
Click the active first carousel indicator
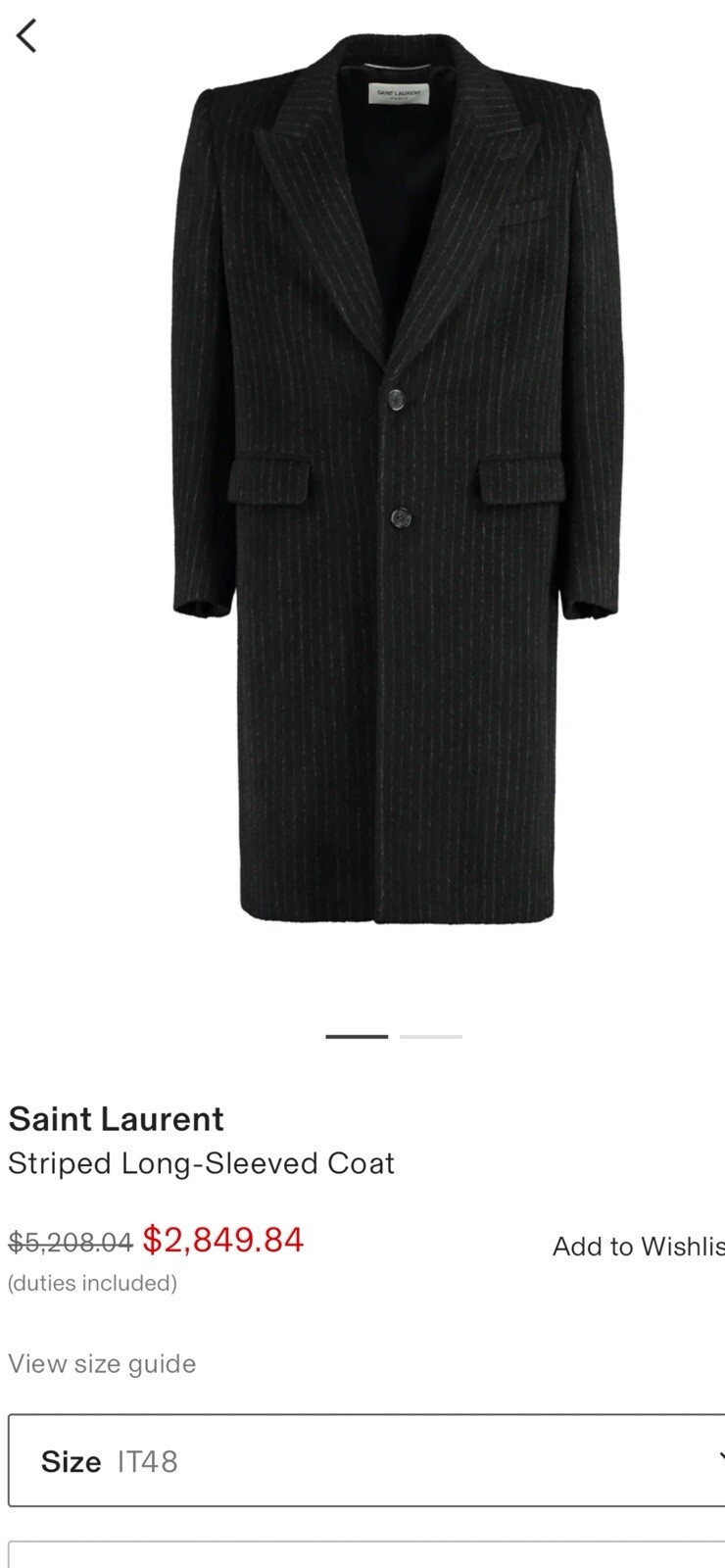tap(358, 1036)
